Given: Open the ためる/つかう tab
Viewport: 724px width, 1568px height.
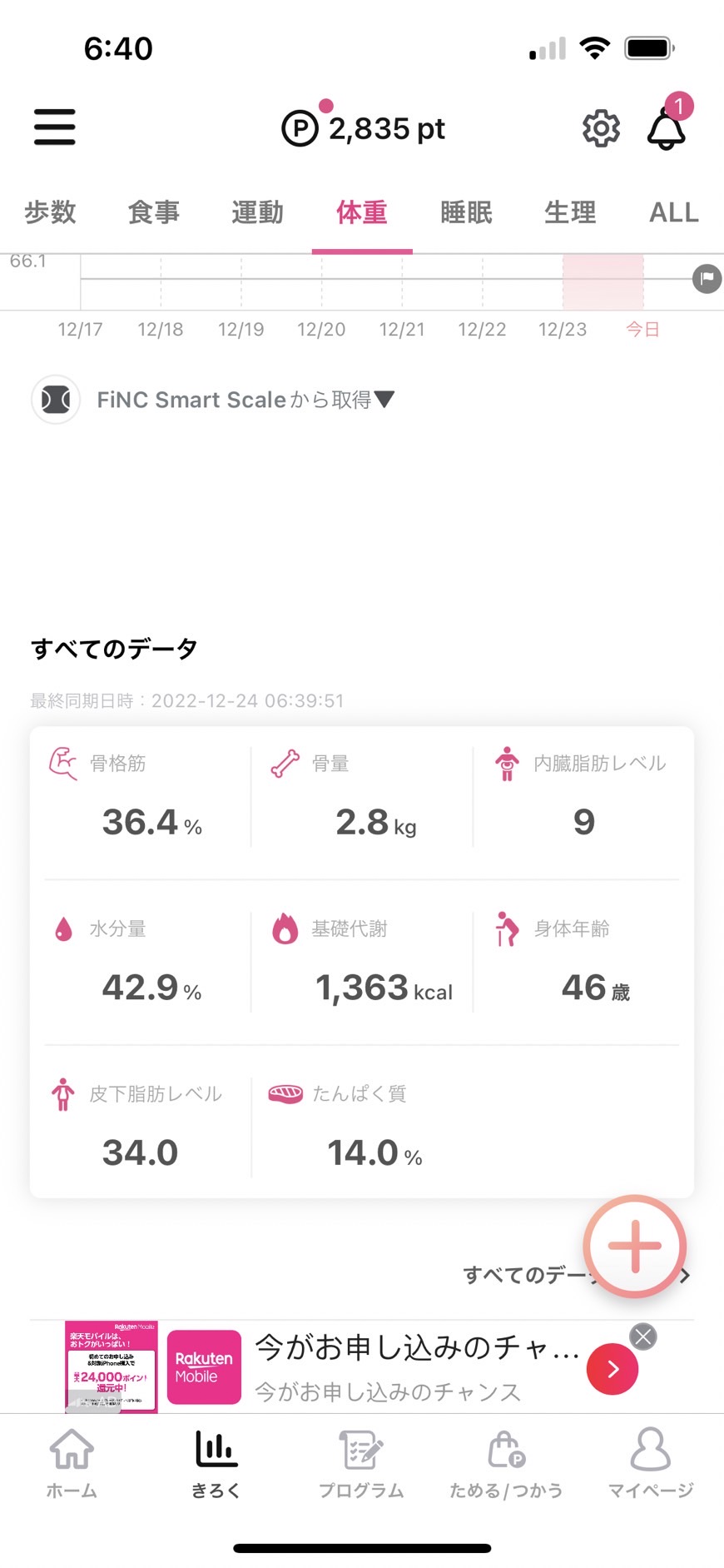Looking at the screenshot, I should [x=506, y=1463].
